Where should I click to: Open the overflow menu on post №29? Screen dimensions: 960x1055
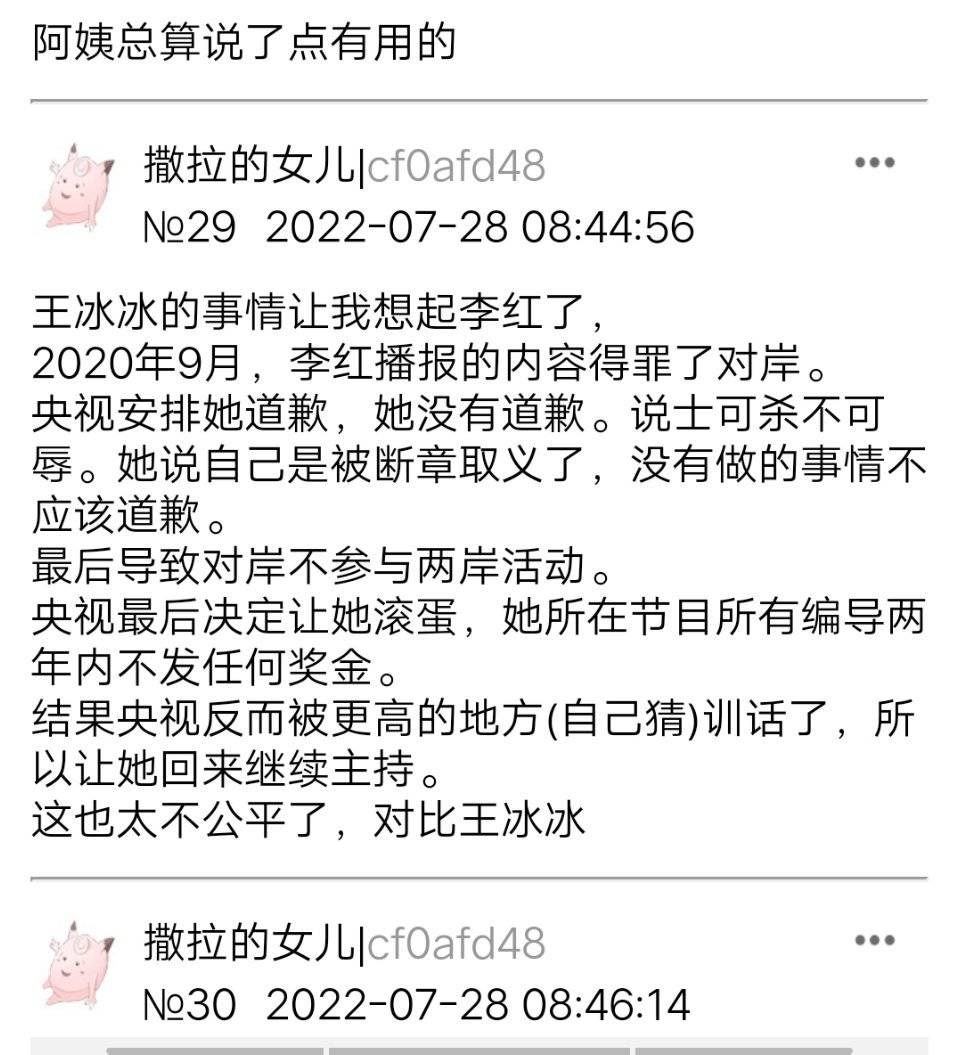(x=873, y=163)
